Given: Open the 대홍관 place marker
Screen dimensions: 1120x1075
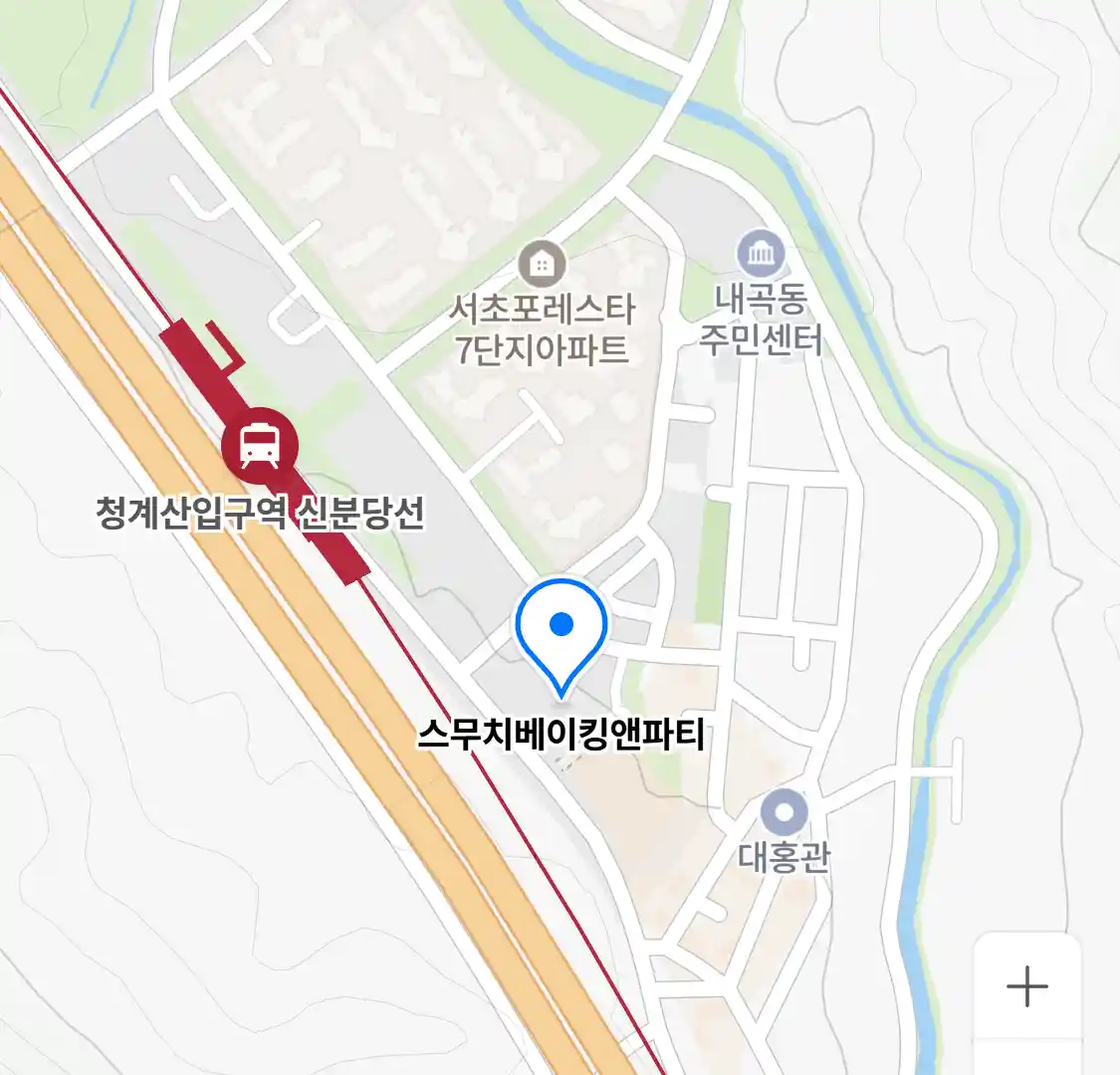Looking at the screenshot, I should (x=784, y=814).
